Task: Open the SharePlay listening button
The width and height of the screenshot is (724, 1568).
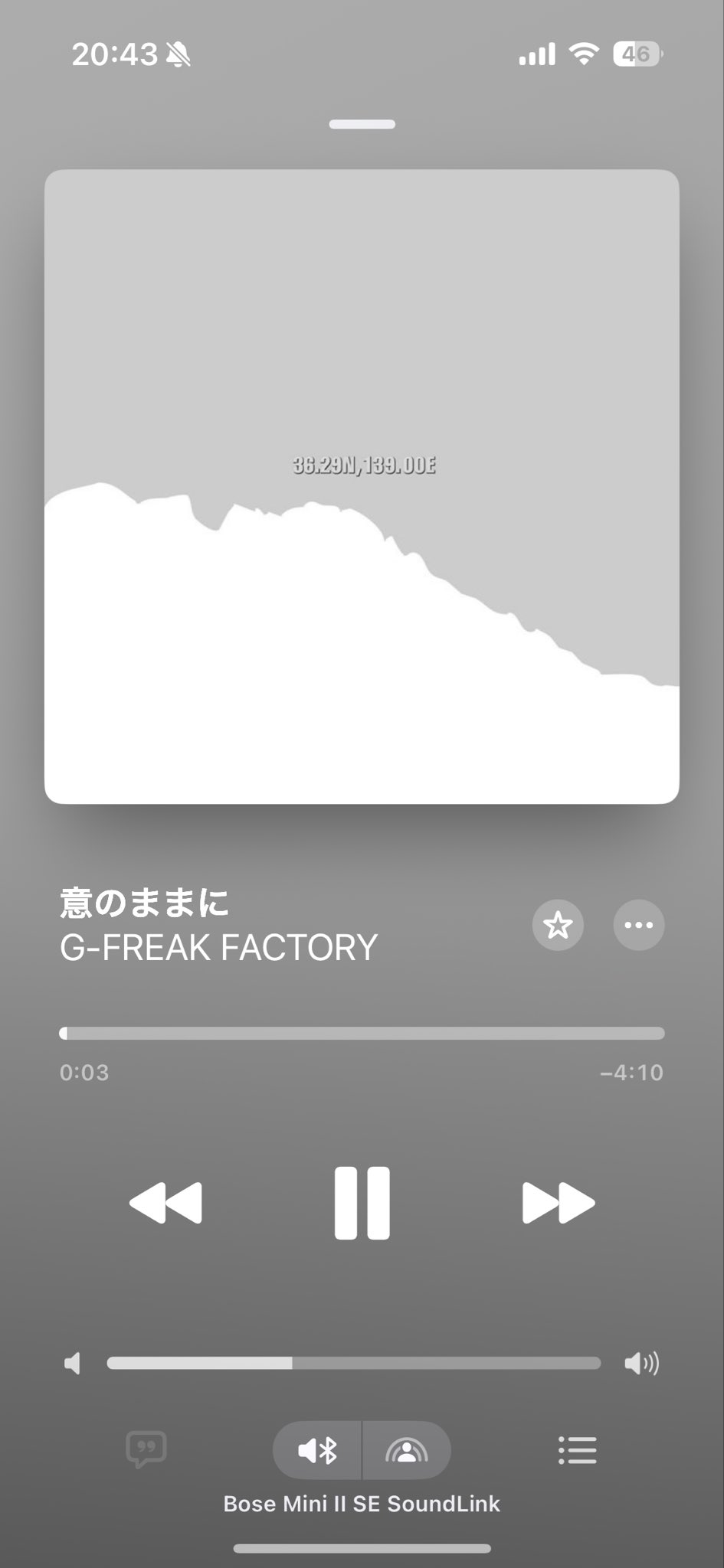Action: pos(407,1450)
